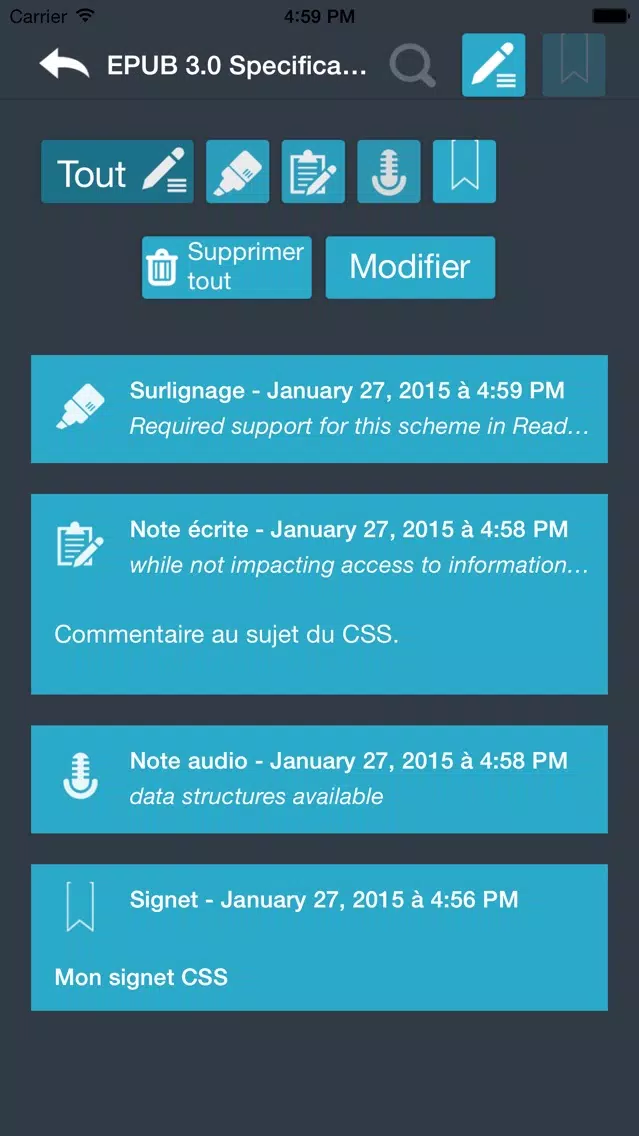The width and height of the screenshot is (639, 1136).
Task: Tap the Modifier button
Action: coord(410,267)
